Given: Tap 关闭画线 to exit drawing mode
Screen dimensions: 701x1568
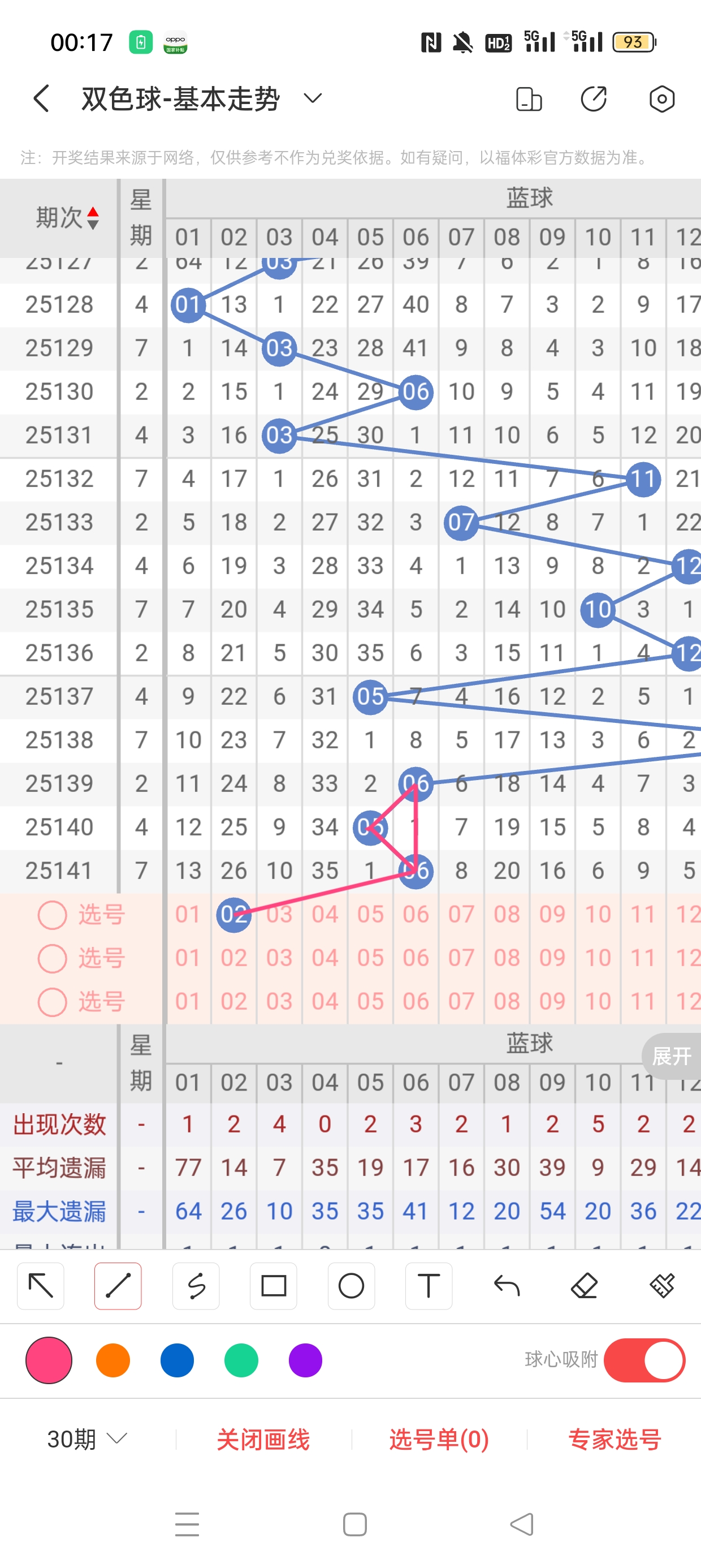Looking at the screenshot, I should pyautogui.click(x=263, y=1440).
